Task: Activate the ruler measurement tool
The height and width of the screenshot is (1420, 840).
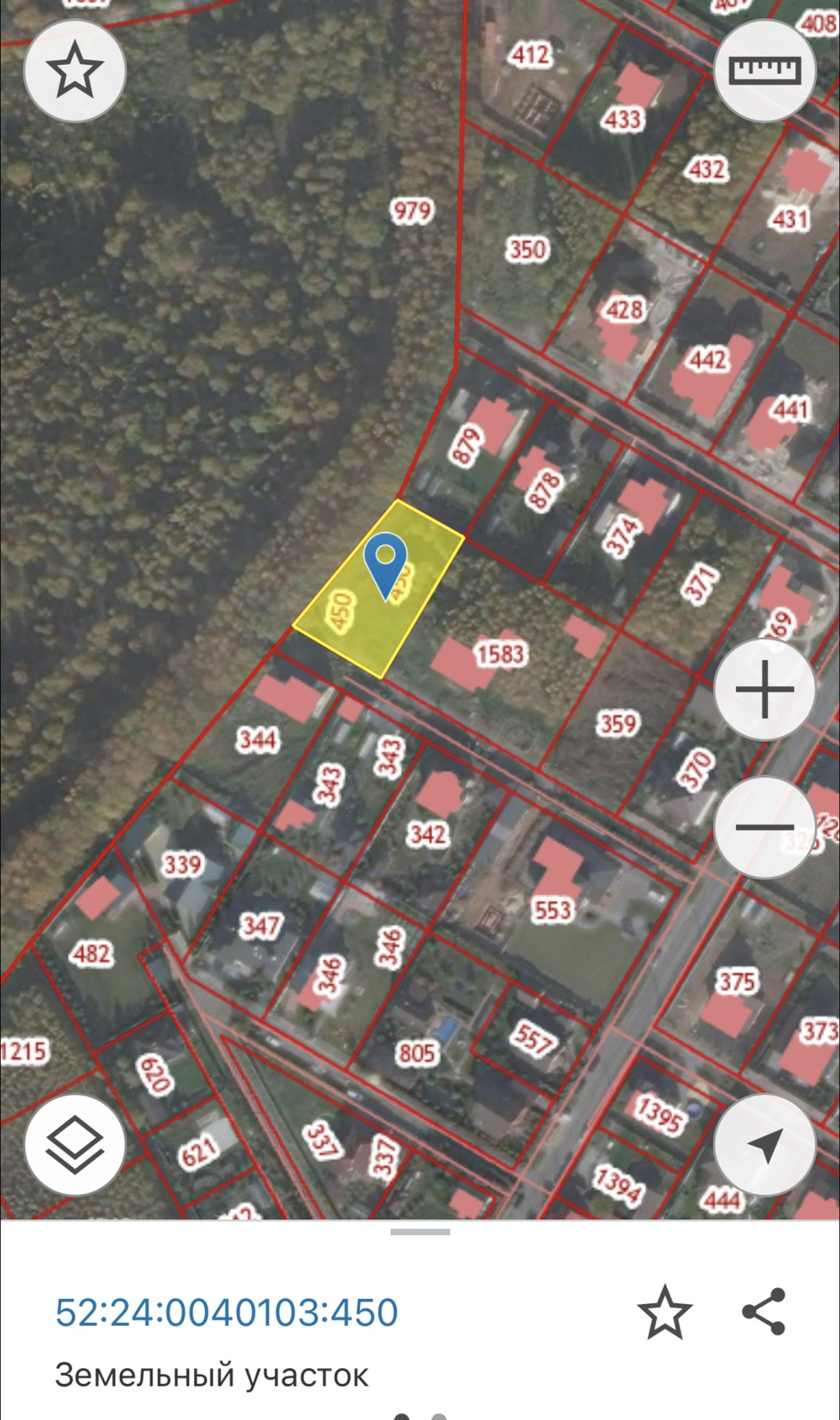Action: [765, 70]
